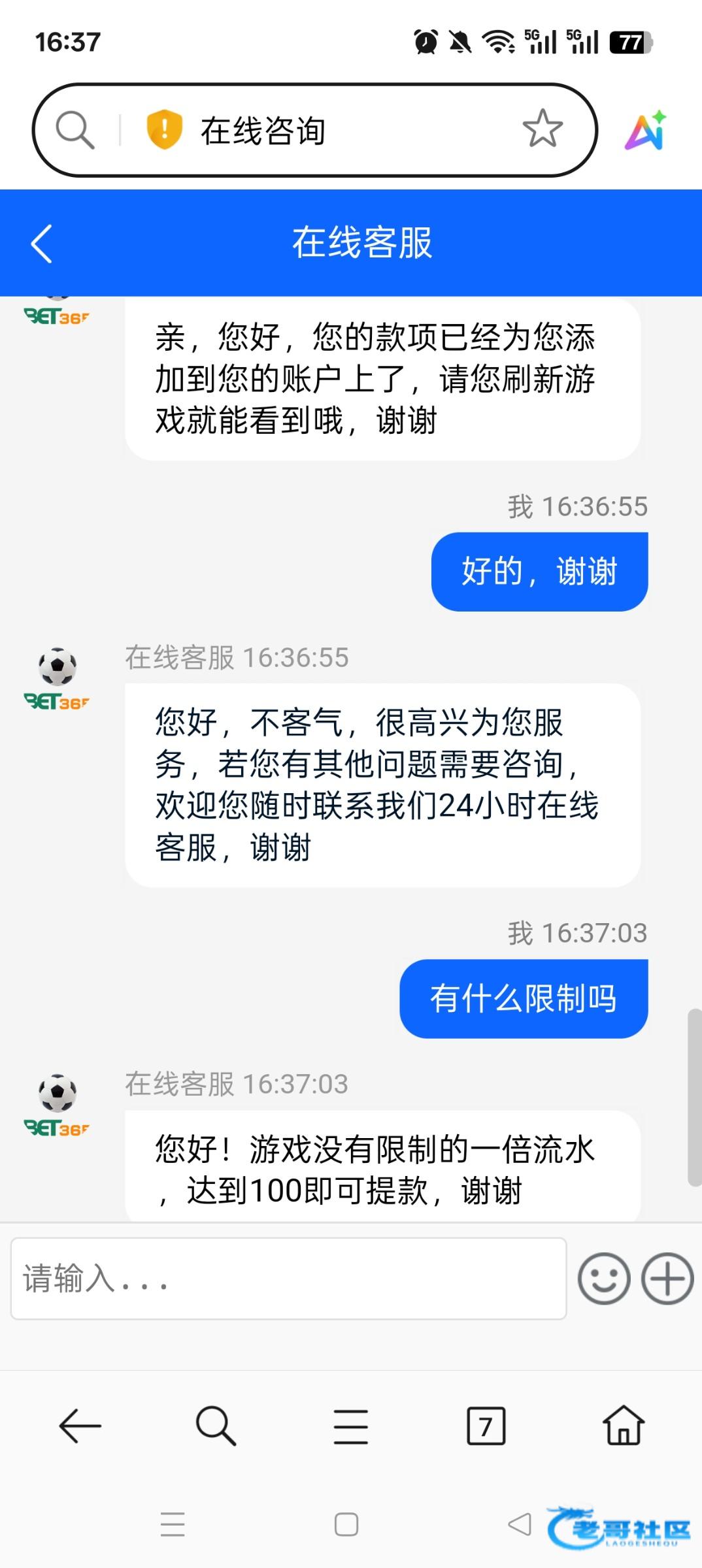Open search from the browser toolbar

click(x=215, y=1426)
